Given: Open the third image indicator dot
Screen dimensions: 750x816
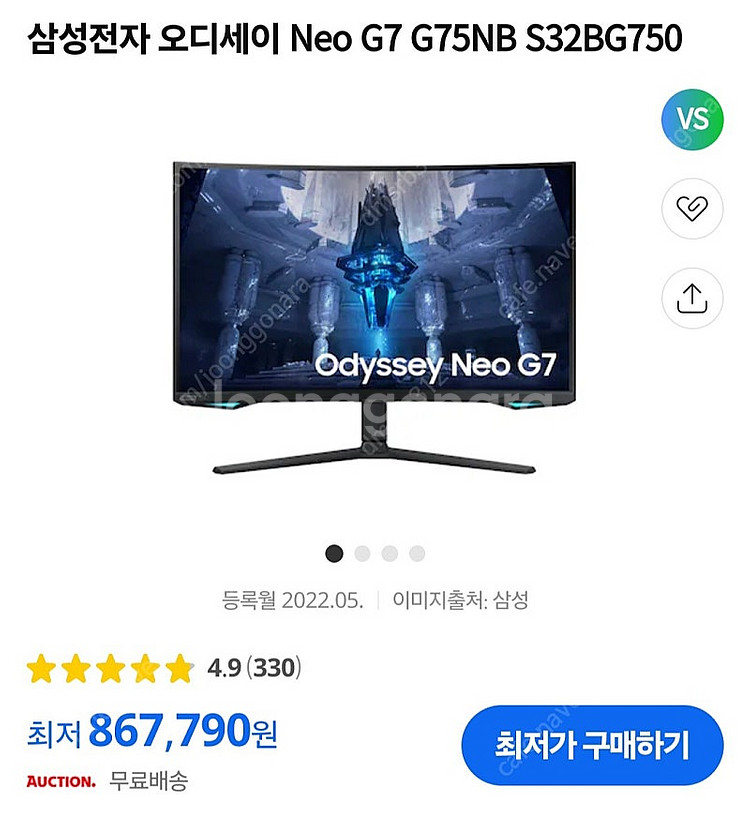Looking at the screenshot, I should (x=389, y=550).
